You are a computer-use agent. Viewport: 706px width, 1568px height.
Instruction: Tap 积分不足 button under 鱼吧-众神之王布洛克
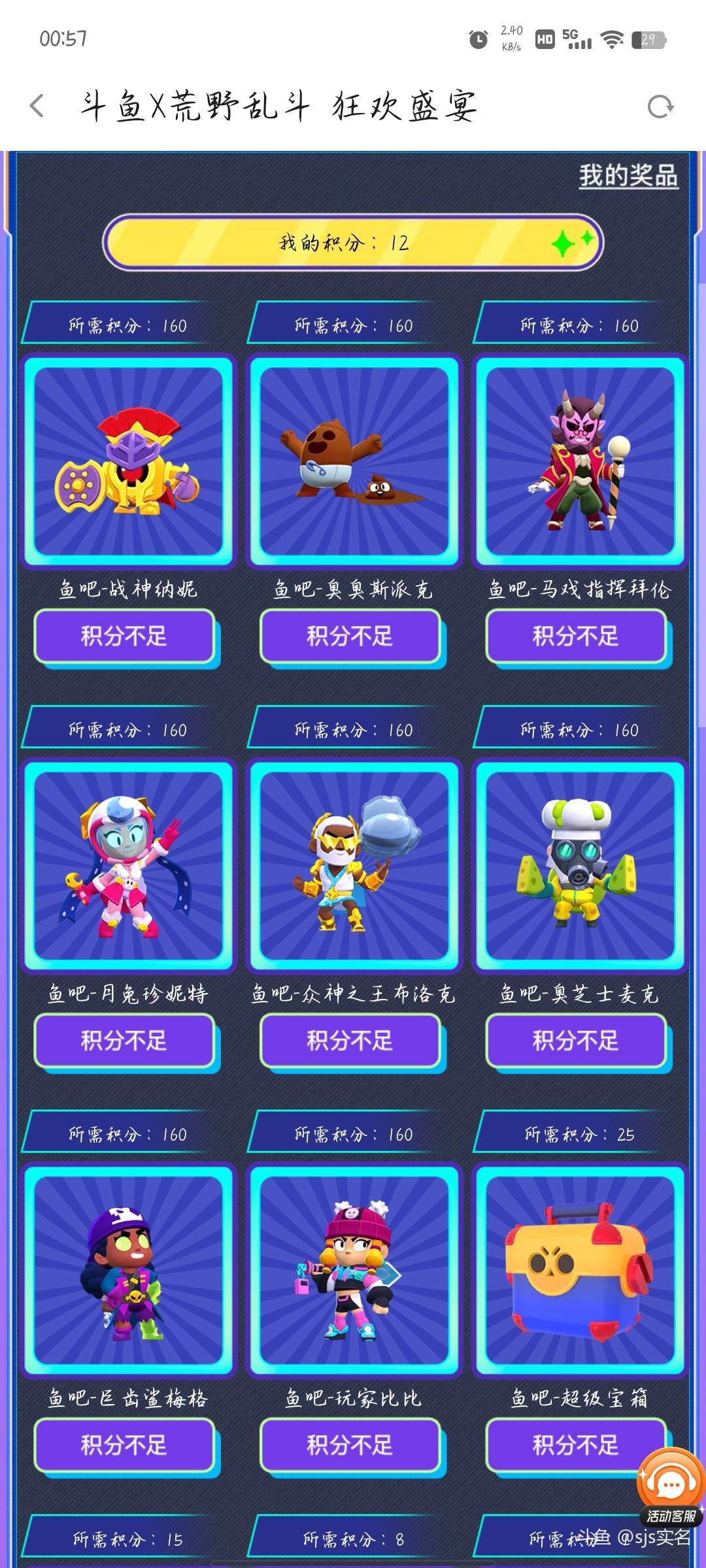pyautogui.click(x=350, y=1040)
